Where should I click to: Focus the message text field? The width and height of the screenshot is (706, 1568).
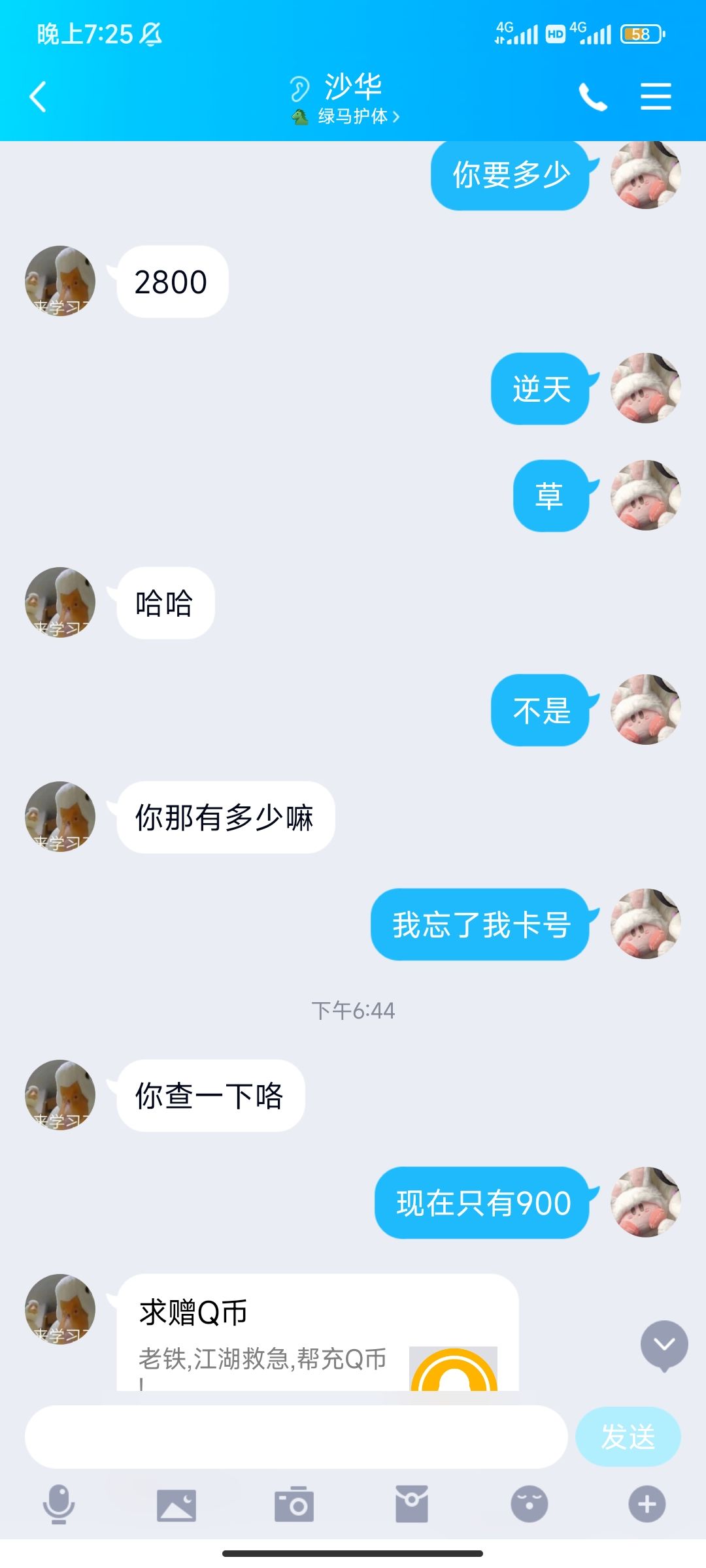click(x=295, y=1437)
